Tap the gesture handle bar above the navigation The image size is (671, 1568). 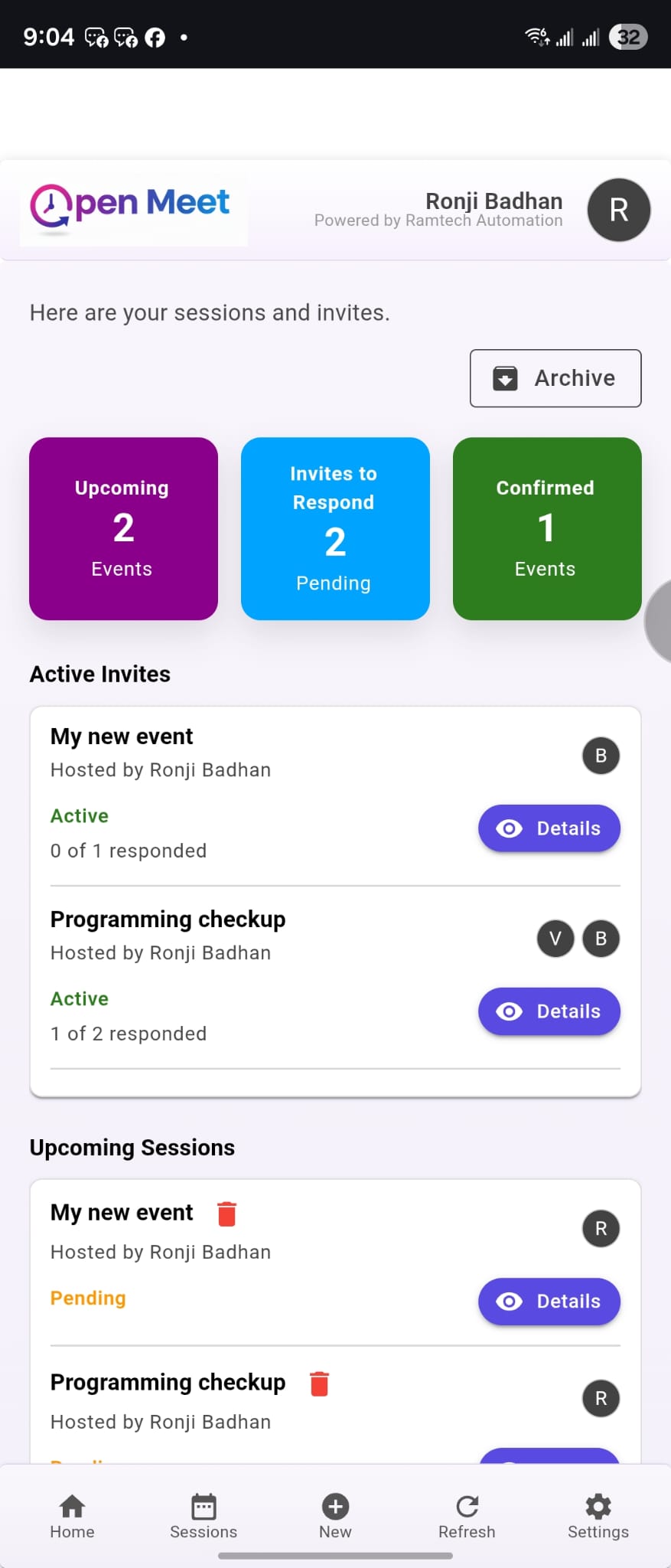[335, 1555]
